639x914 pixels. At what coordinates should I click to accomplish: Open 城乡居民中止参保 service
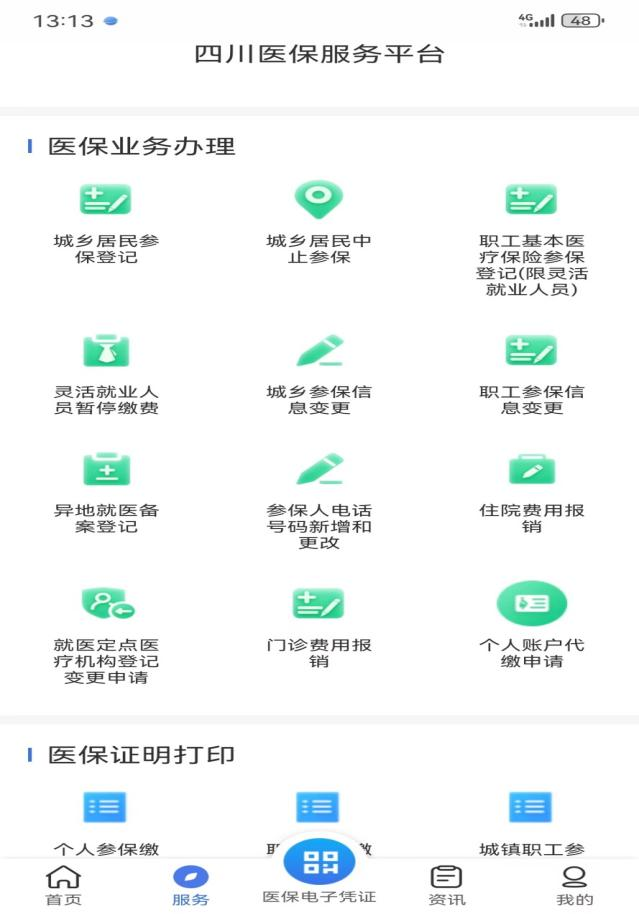pos(318,222)
